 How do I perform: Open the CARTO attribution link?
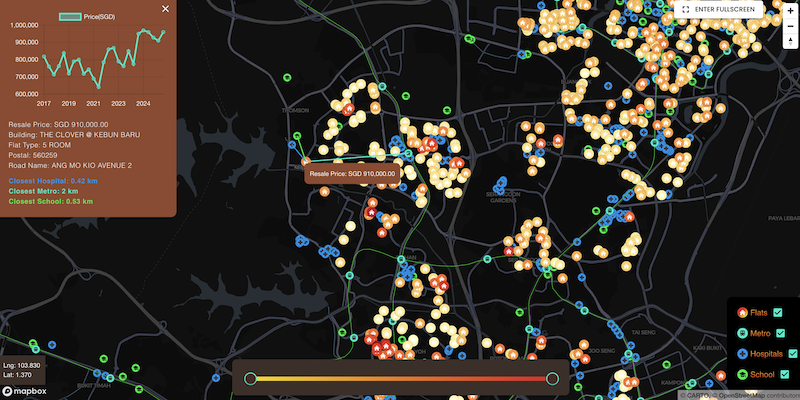pos(700,395)
